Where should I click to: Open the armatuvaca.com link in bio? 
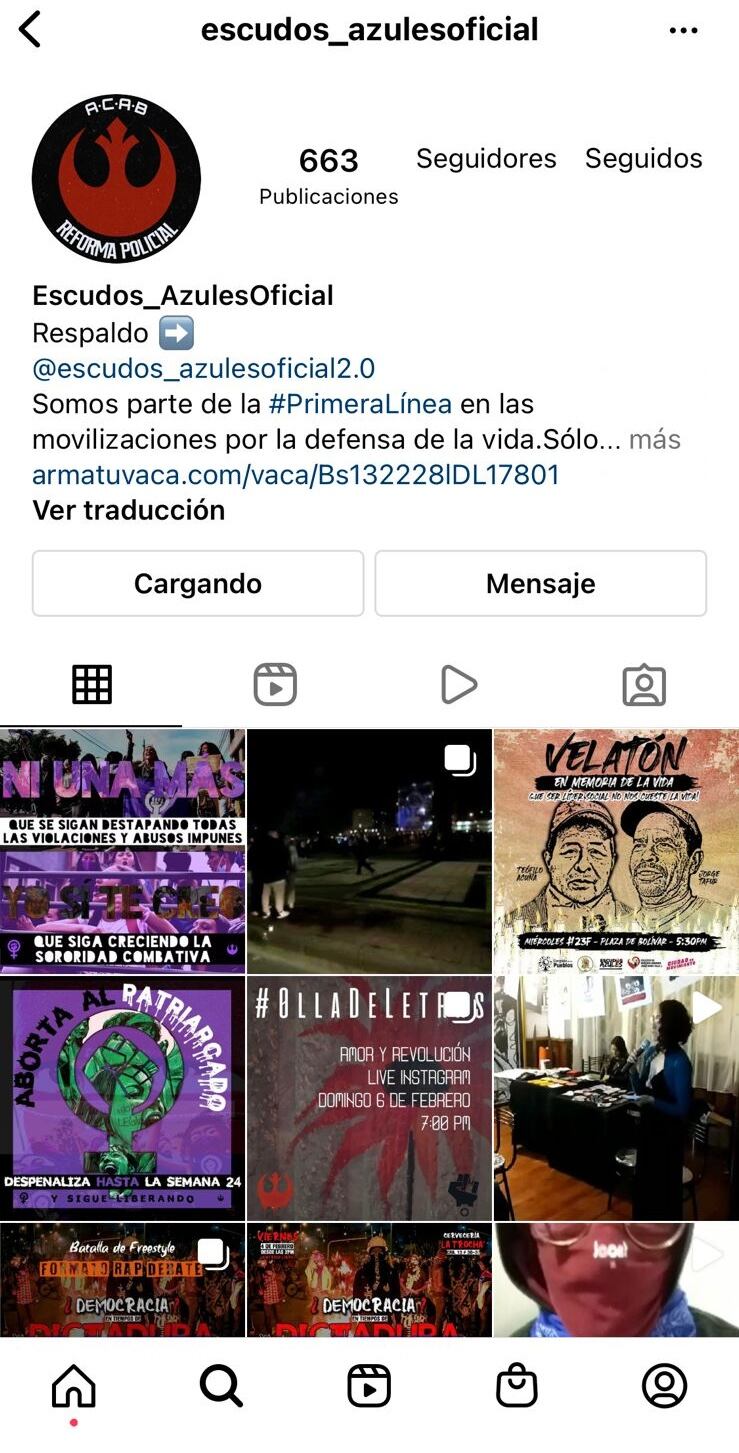click(295, 475)
